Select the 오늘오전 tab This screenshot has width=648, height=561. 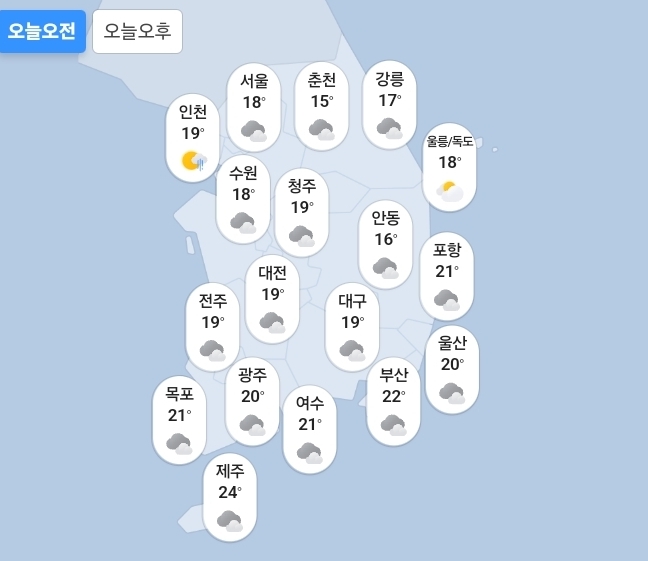point(42,31)
